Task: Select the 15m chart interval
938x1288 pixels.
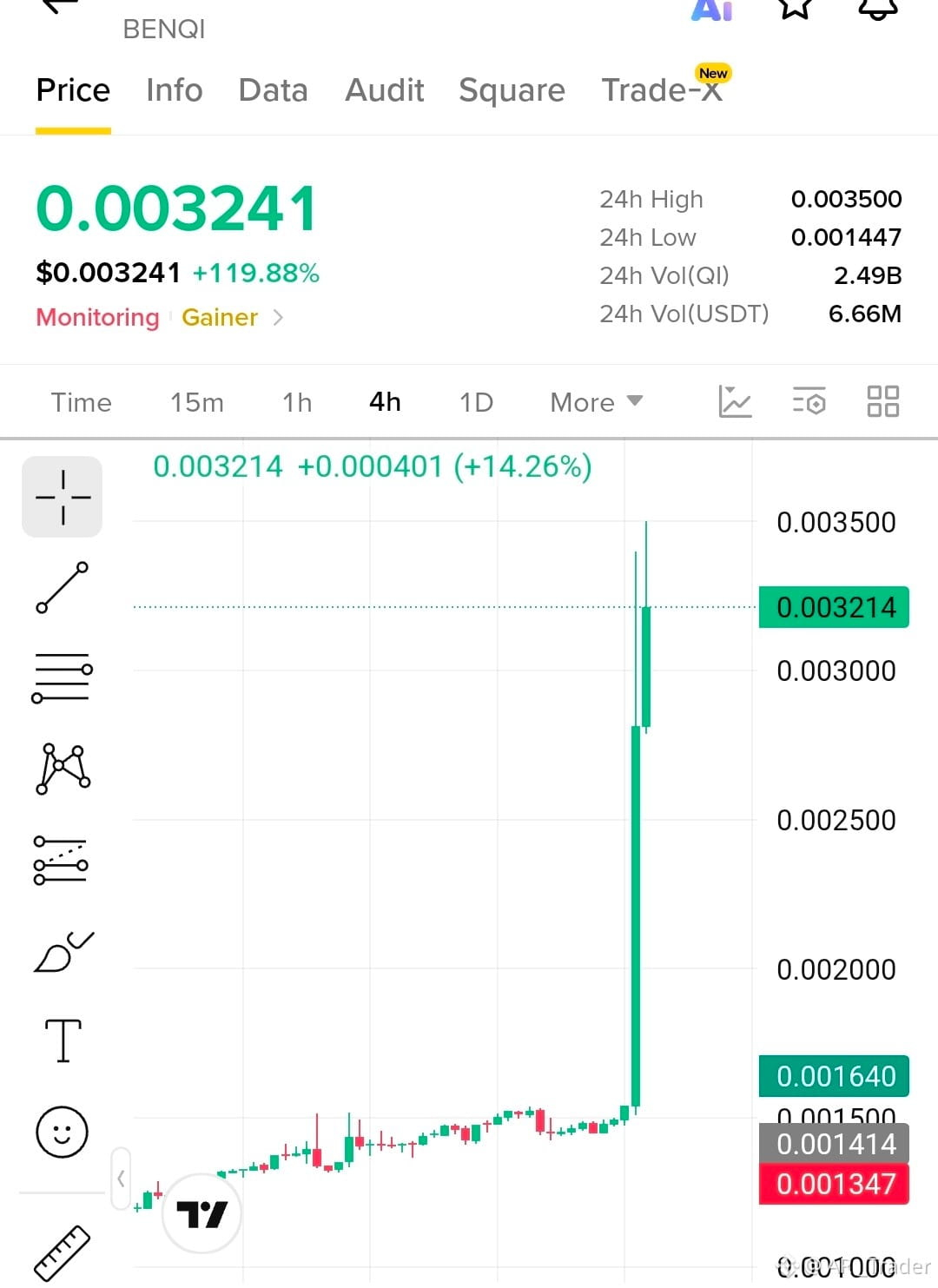Action: 197,402
